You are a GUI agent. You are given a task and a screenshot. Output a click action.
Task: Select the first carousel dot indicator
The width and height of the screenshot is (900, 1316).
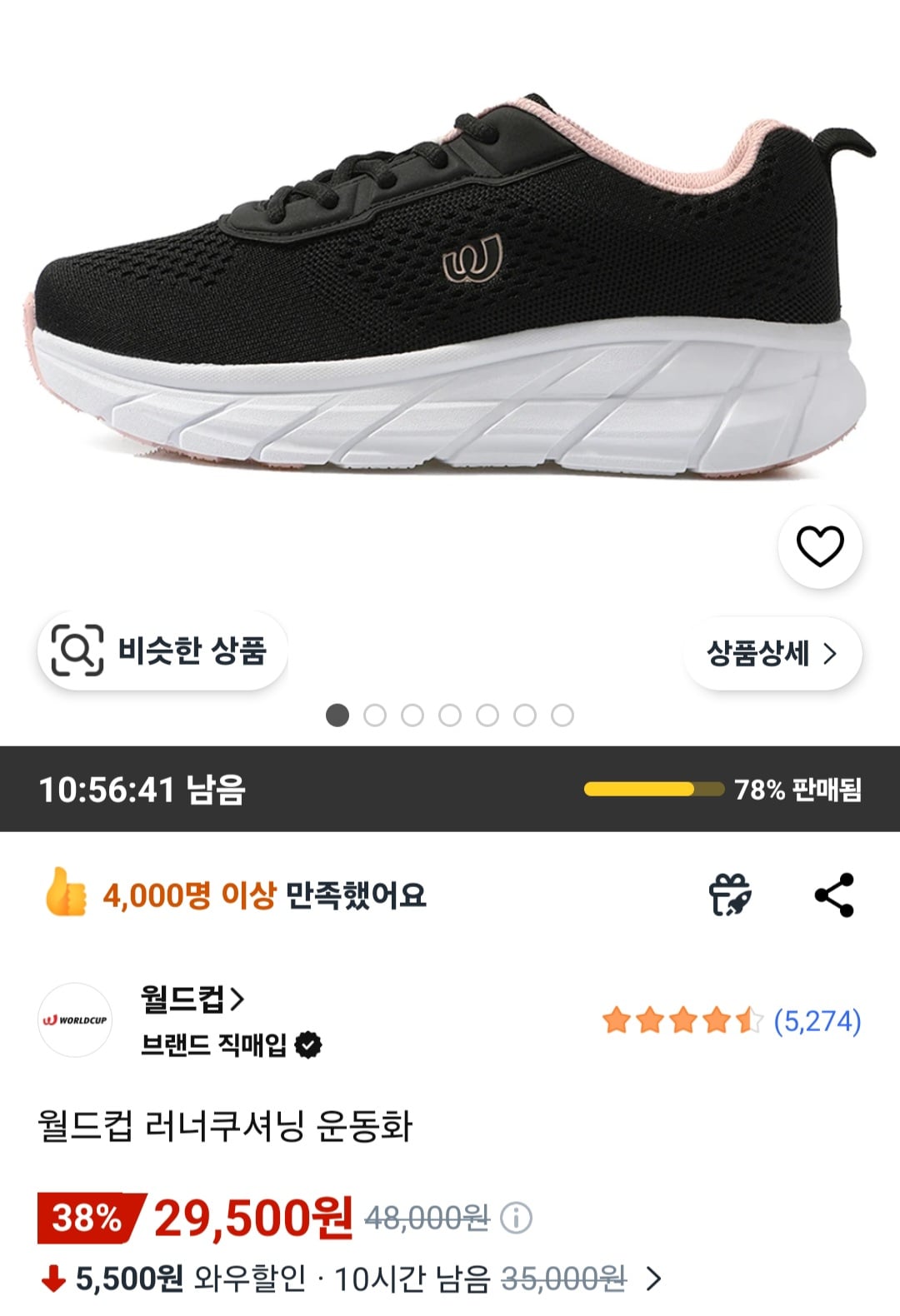(x=338, y=715)
